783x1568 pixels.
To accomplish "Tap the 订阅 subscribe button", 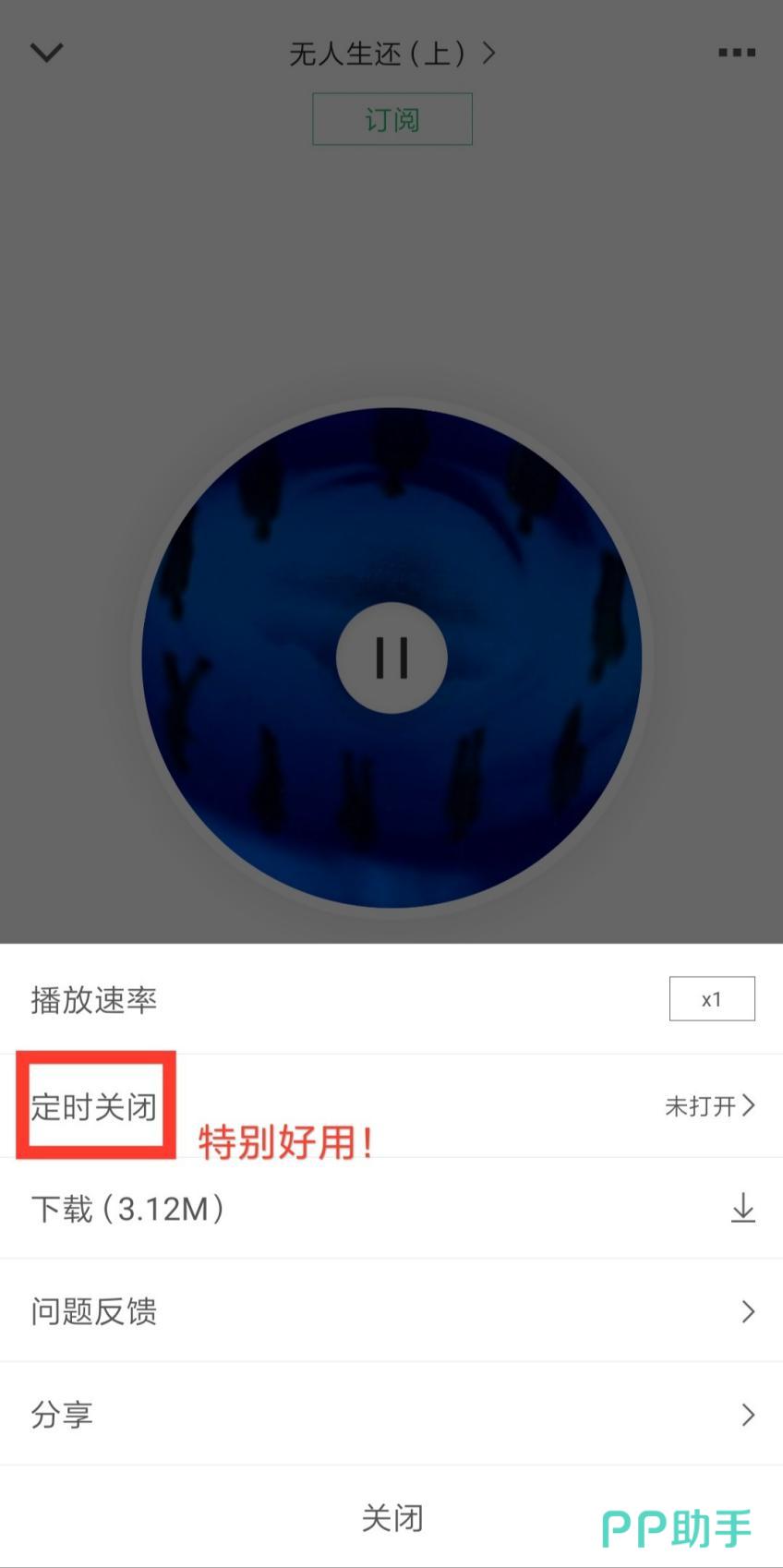I will coord(391,119).
